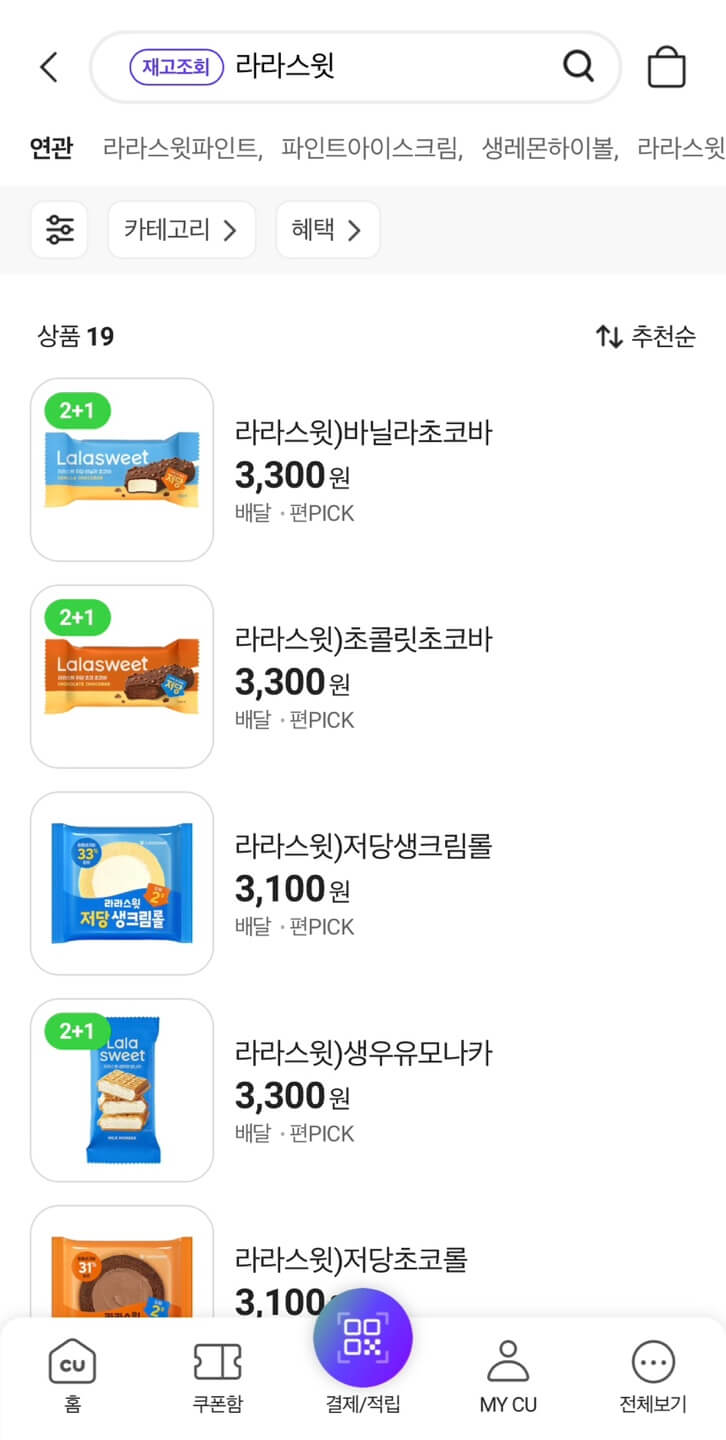
Task: Open the shopping bag icon
Action: (x=668, y=66)
